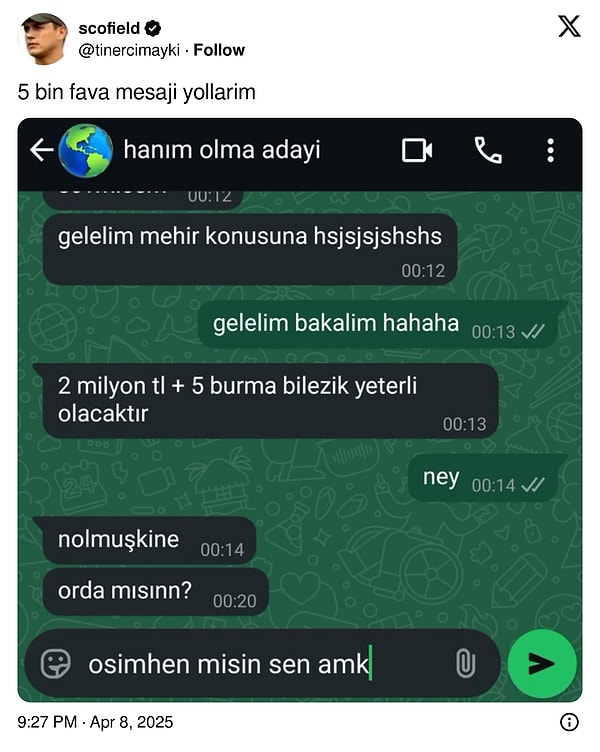Follow @tinercimayki via the Follow link

tap(219, 50)
